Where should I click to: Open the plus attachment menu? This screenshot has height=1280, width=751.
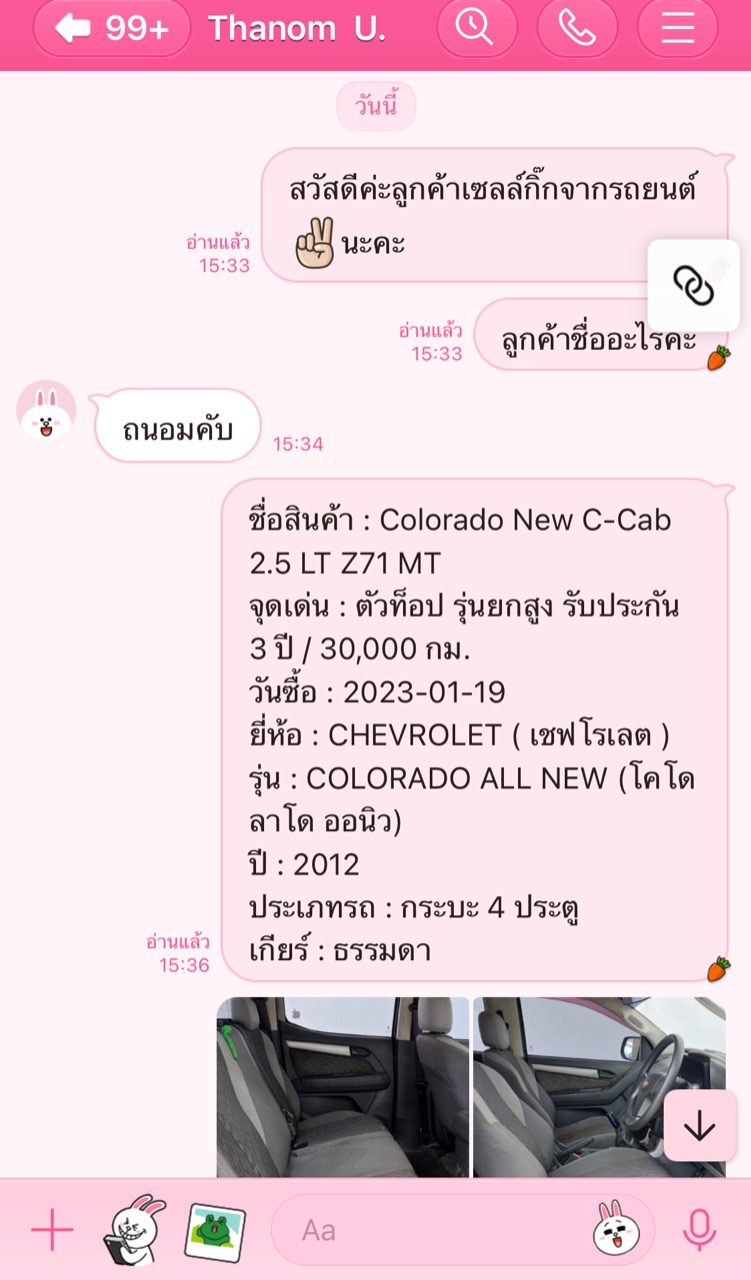tap(52, 1230)
